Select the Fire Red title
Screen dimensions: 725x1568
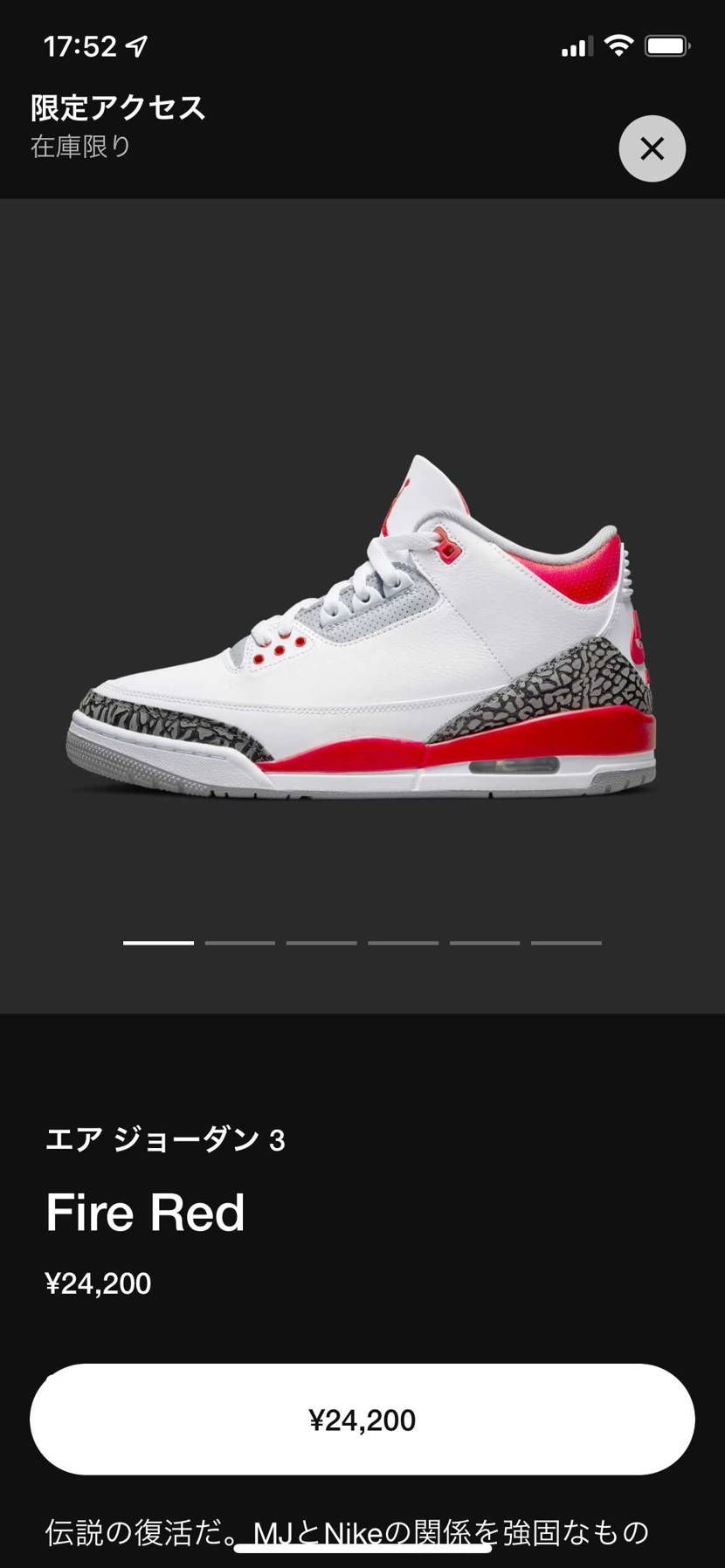tap(146, 1212)
